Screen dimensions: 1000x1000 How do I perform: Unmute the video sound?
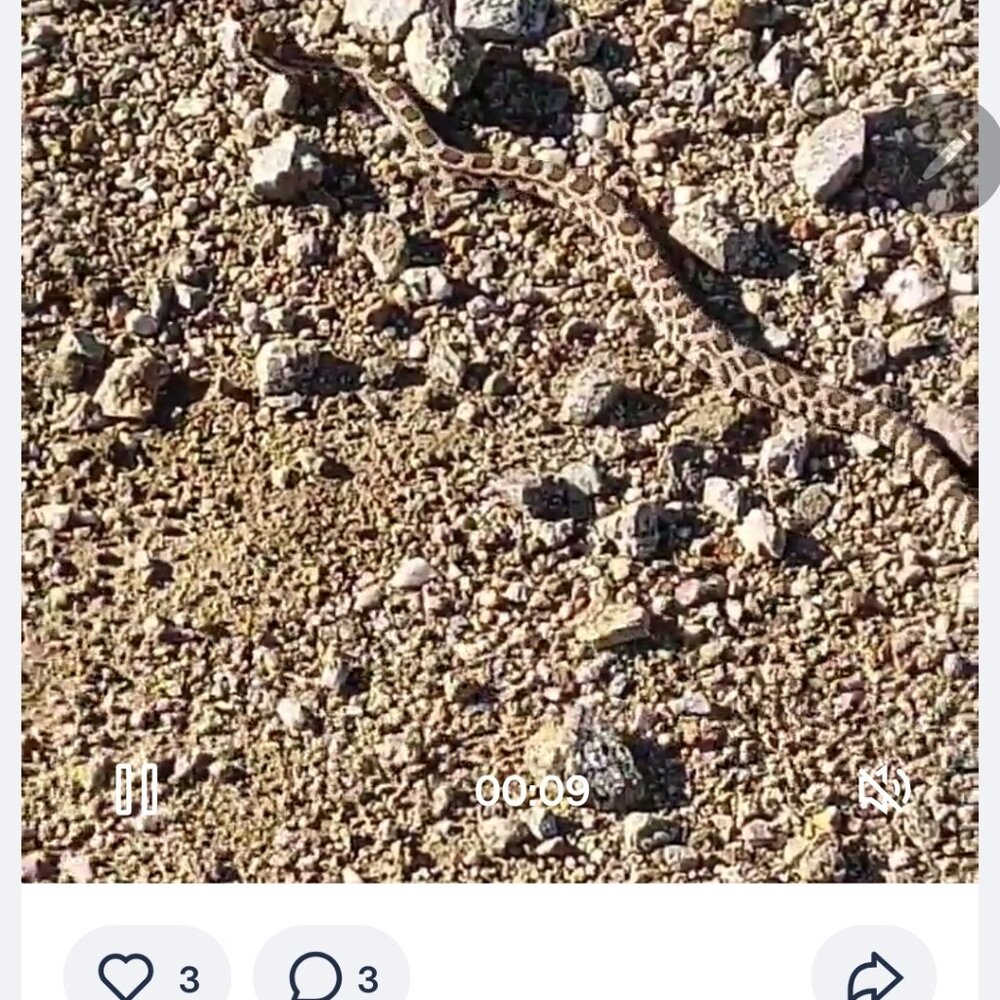(x=884, y=789)
